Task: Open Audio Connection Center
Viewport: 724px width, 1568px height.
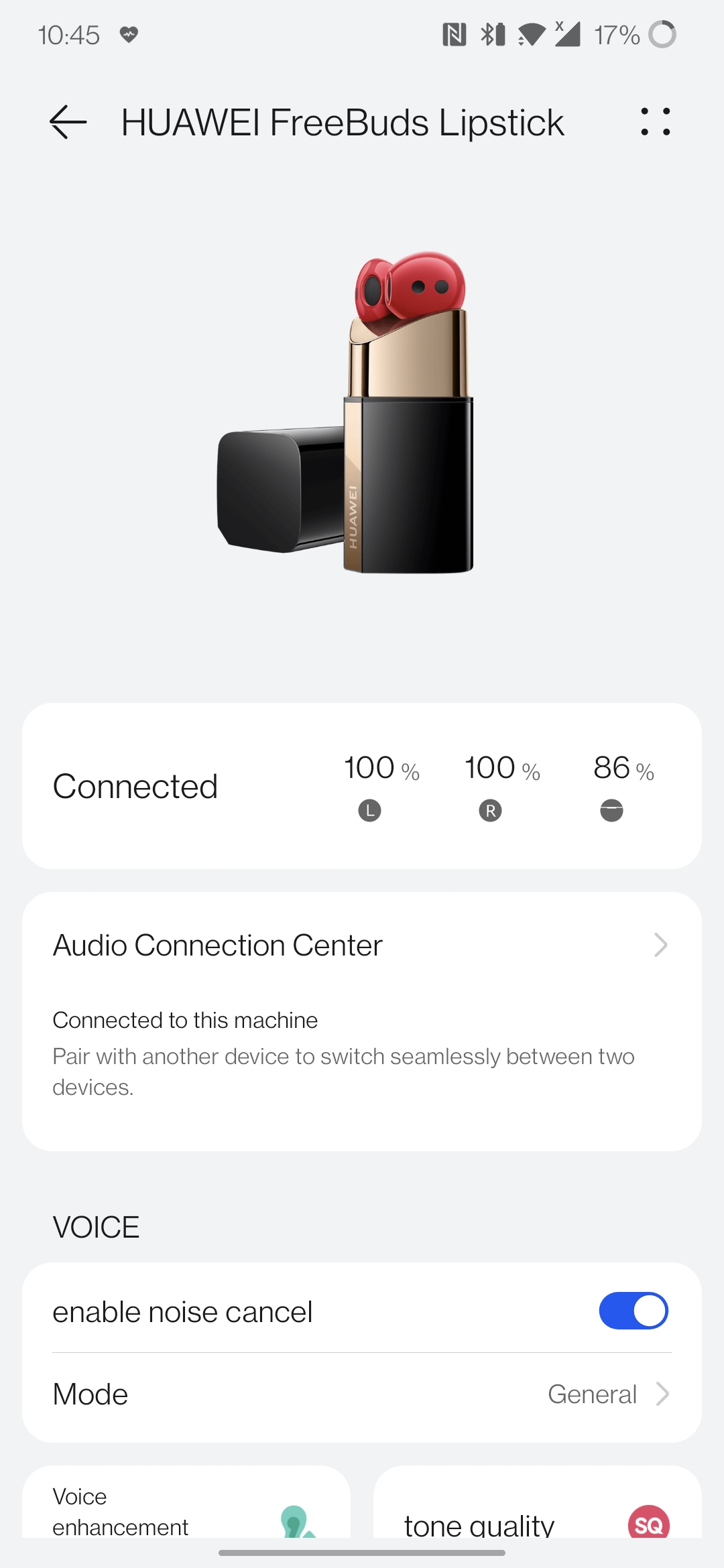Action: [362, 945]
